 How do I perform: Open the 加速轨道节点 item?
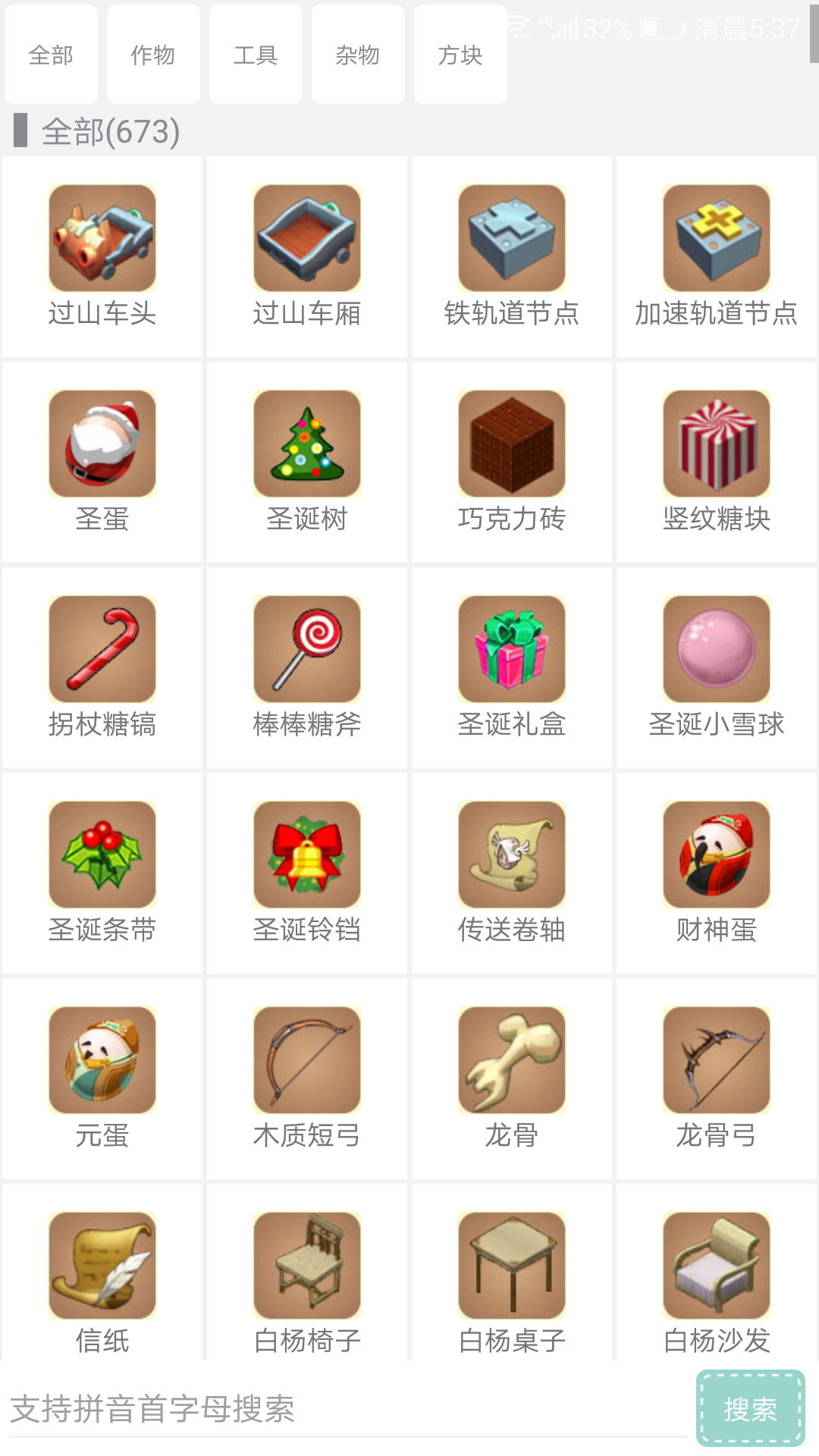(717, 256)
